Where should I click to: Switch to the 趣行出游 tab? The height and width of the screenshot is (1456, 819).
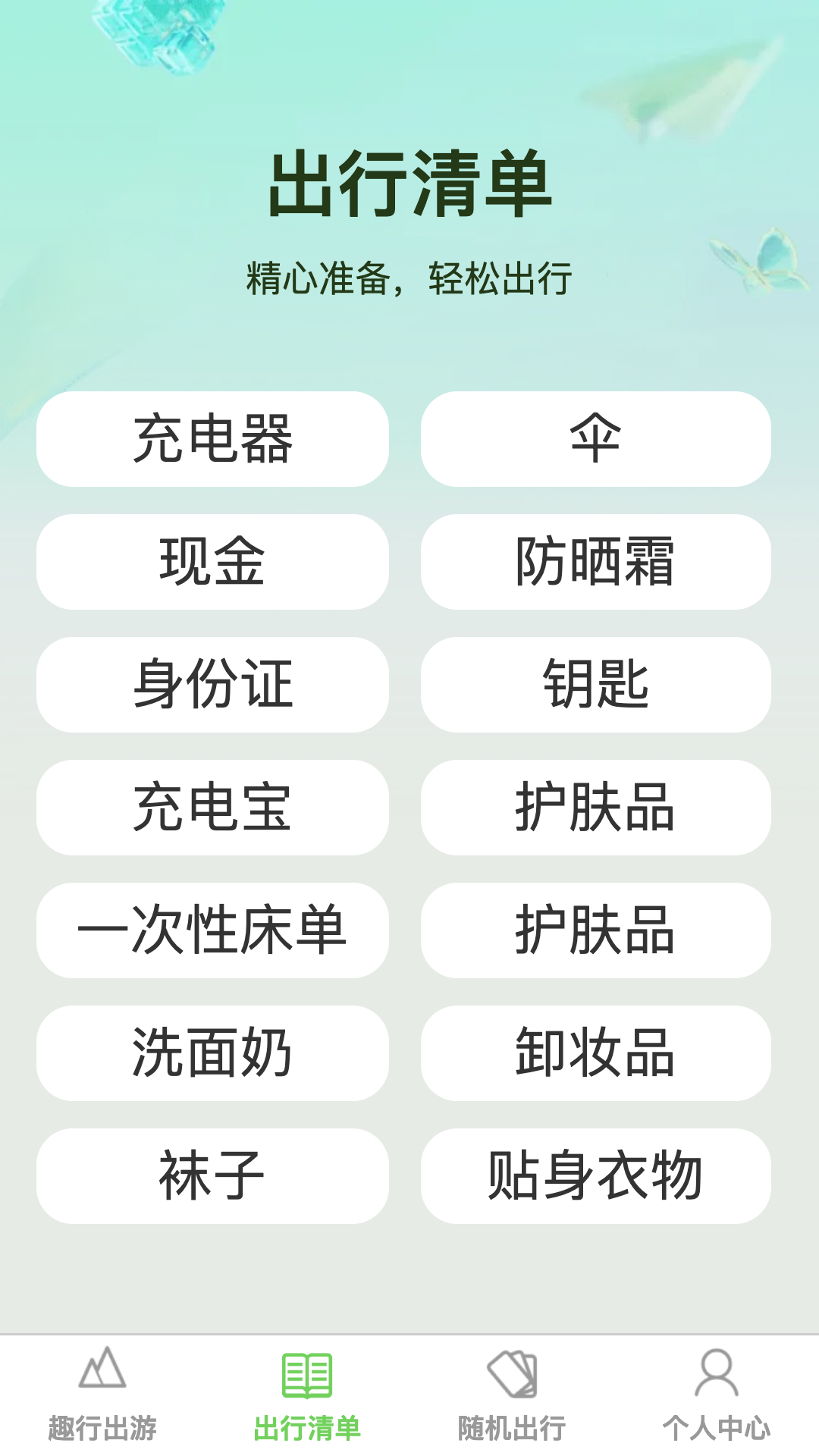102,1424
